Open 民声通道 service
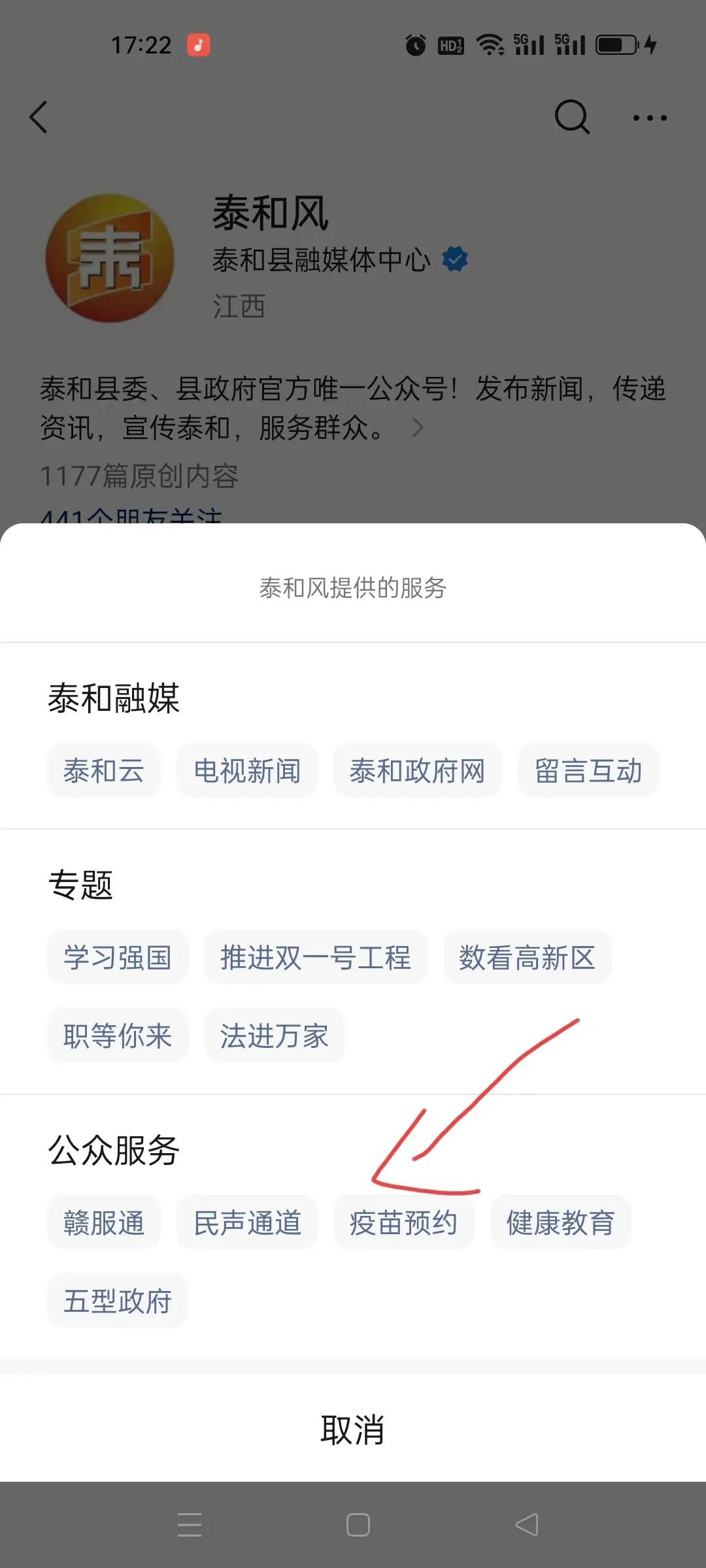The width and height of the screenshot is (706, 1568). click(x=247, y=1223)
